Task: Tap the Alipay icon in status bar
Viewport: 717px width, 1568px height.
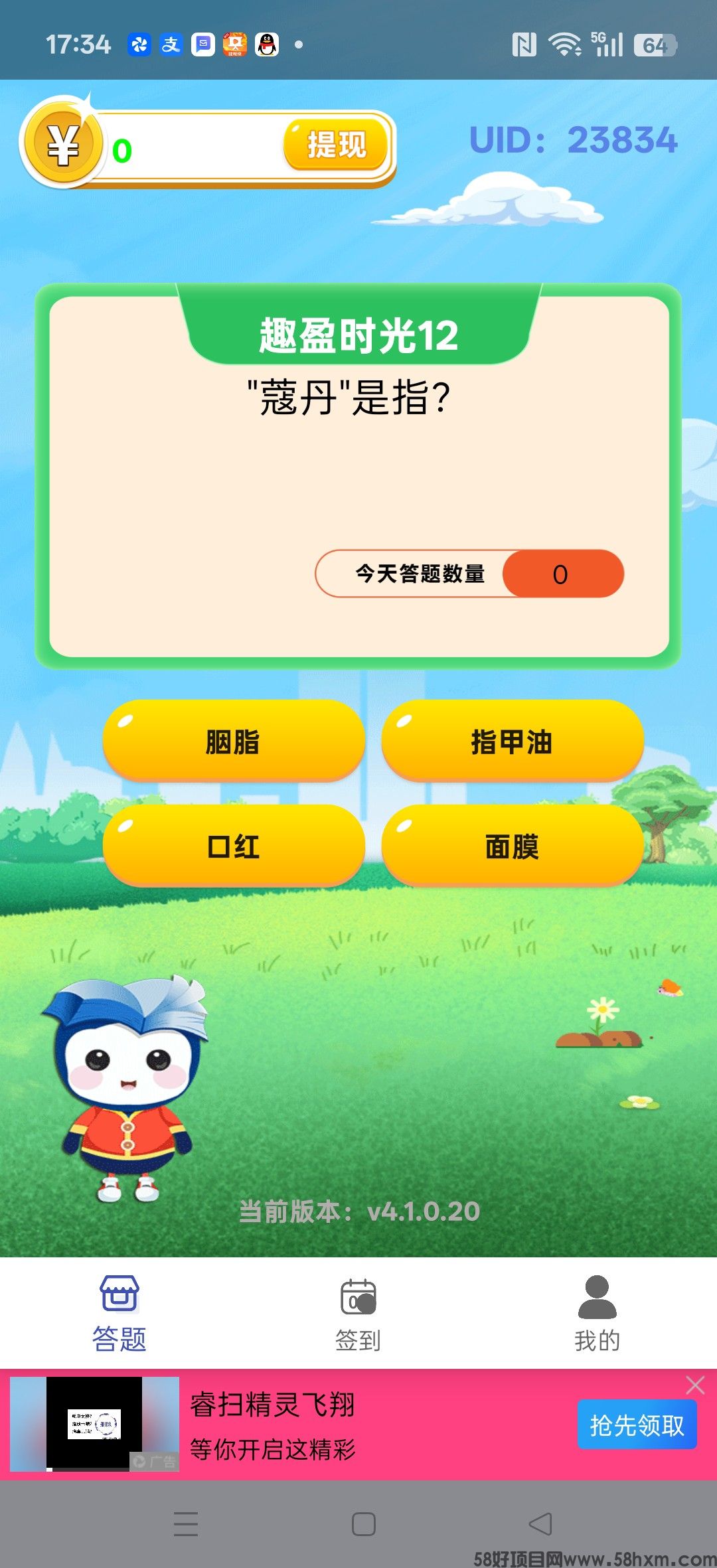Action: tap(171, 45)
